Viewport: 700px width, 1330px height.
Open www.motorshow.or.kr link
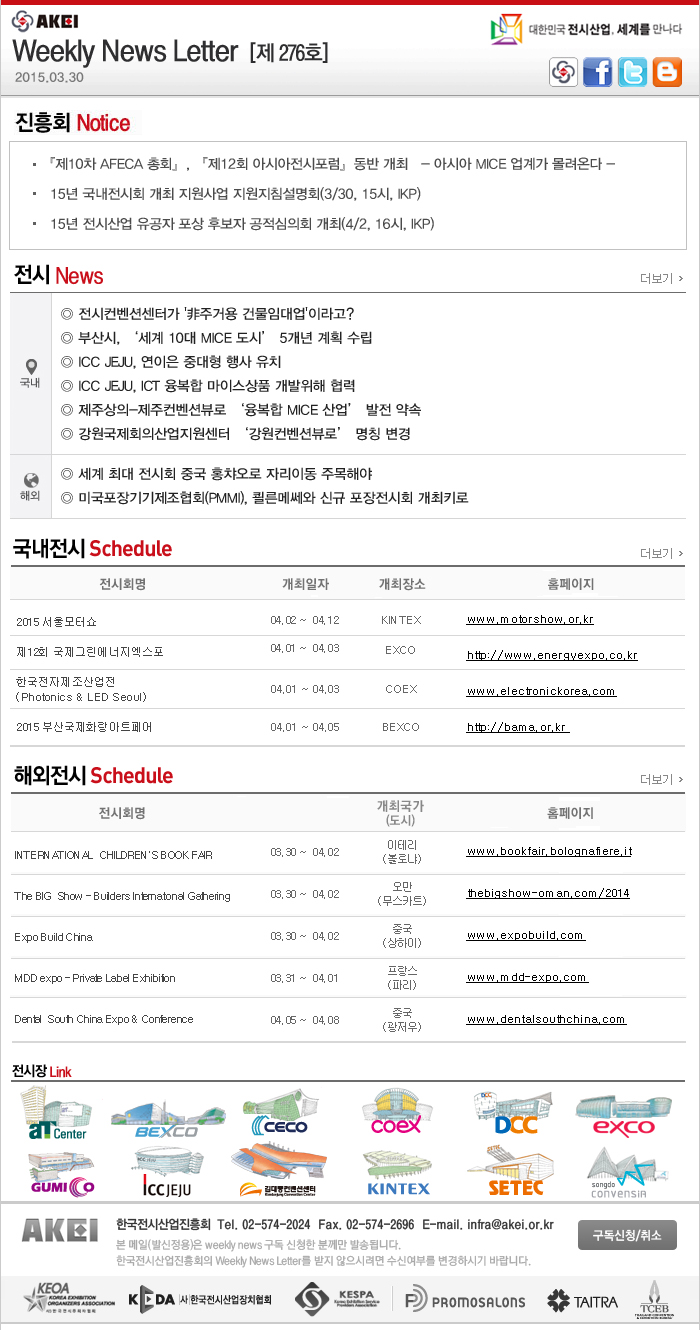pyautogui.click(x=530, y=620)
